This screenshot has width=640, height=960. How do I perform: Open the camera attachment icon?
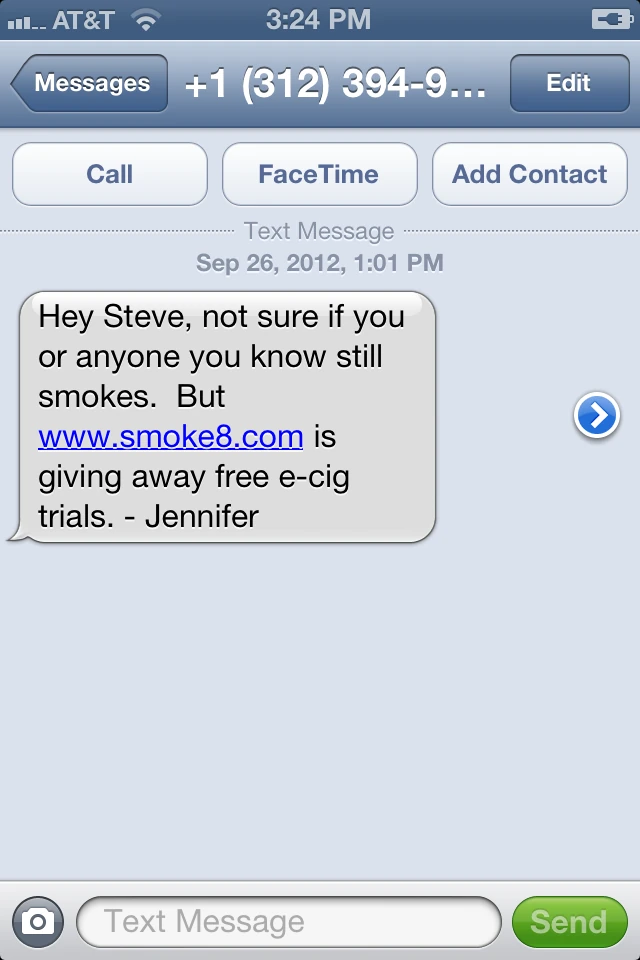tap(38, 921)
